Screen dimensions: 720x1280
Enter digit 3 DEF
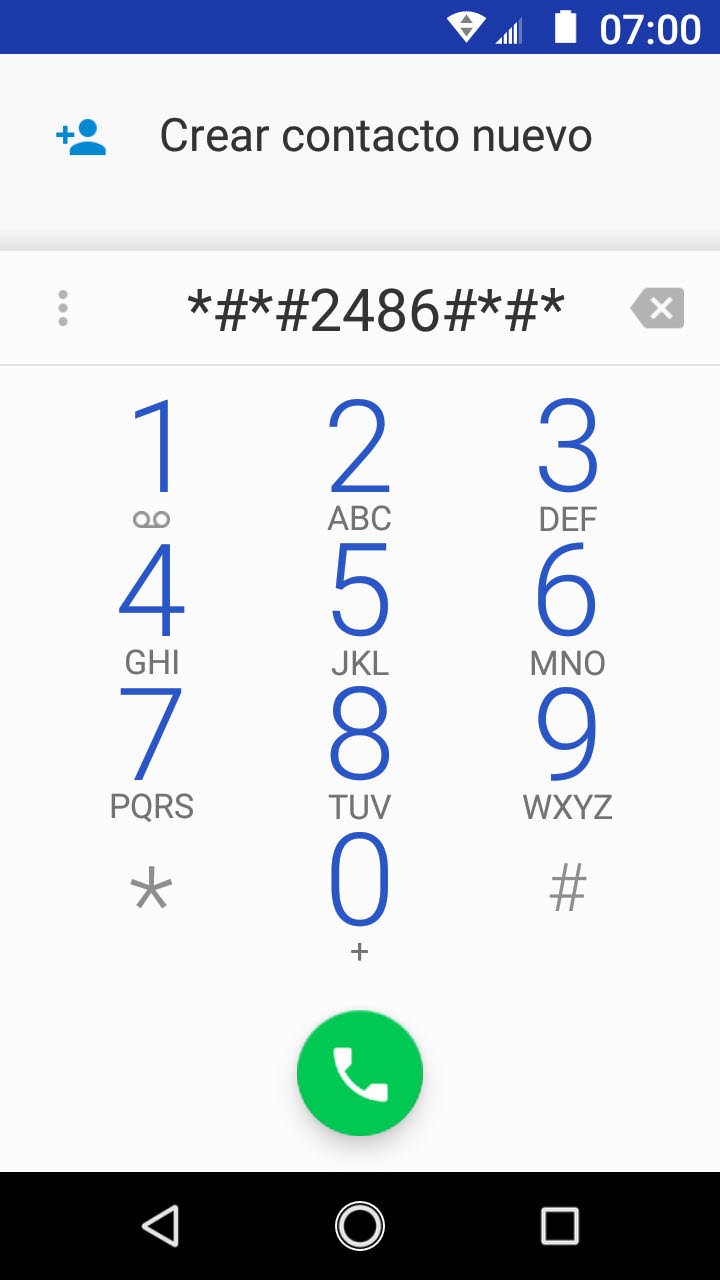[x=568, y=462]
